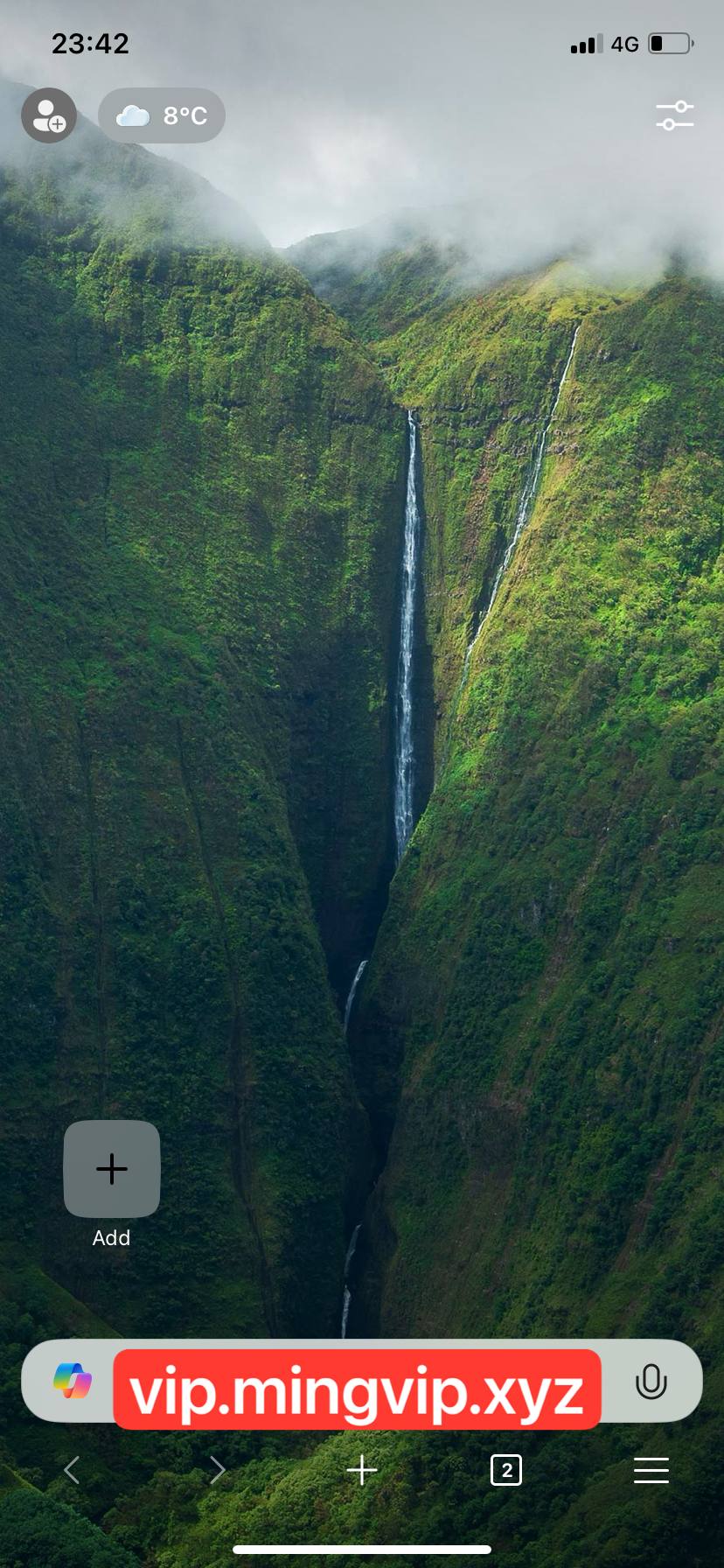The height and width of the screenshot is (1568, 724).
Task: View the 2 open tabs
Action: click(506, 1470)
